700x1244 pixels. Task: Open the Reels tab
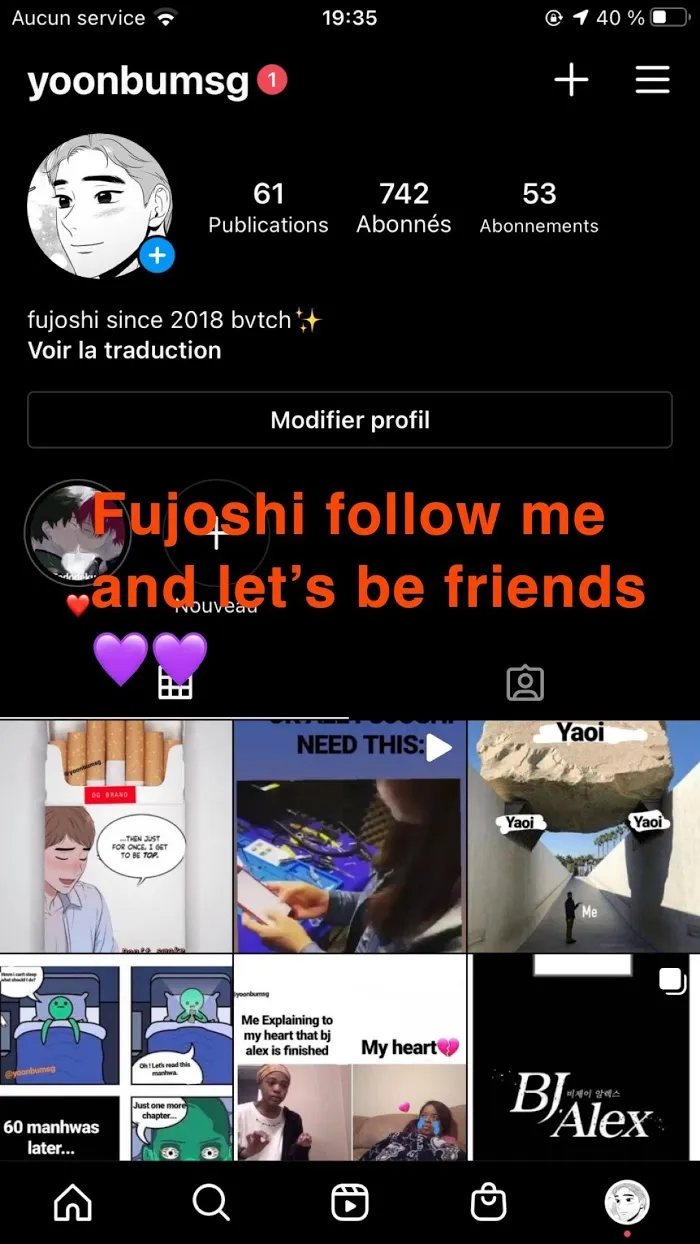click(350, 1203)
